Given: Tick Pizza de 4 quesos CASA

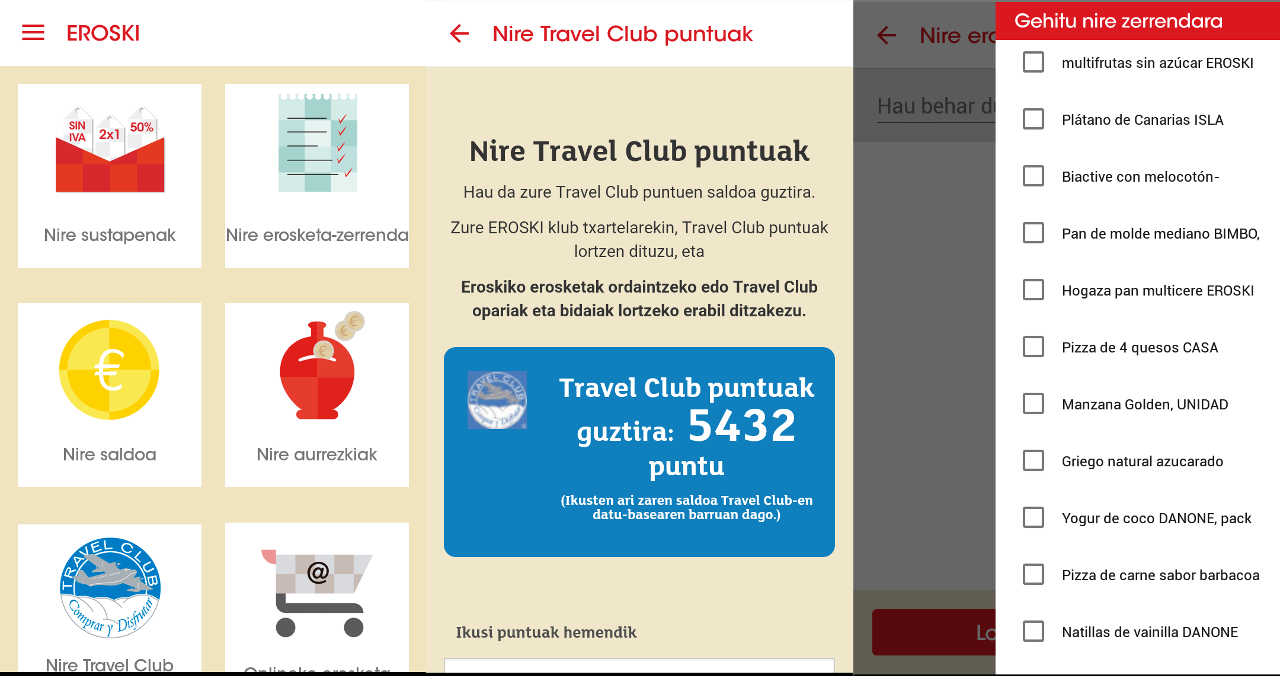Looking at the screenshot, I should (x=1033, y=347).
